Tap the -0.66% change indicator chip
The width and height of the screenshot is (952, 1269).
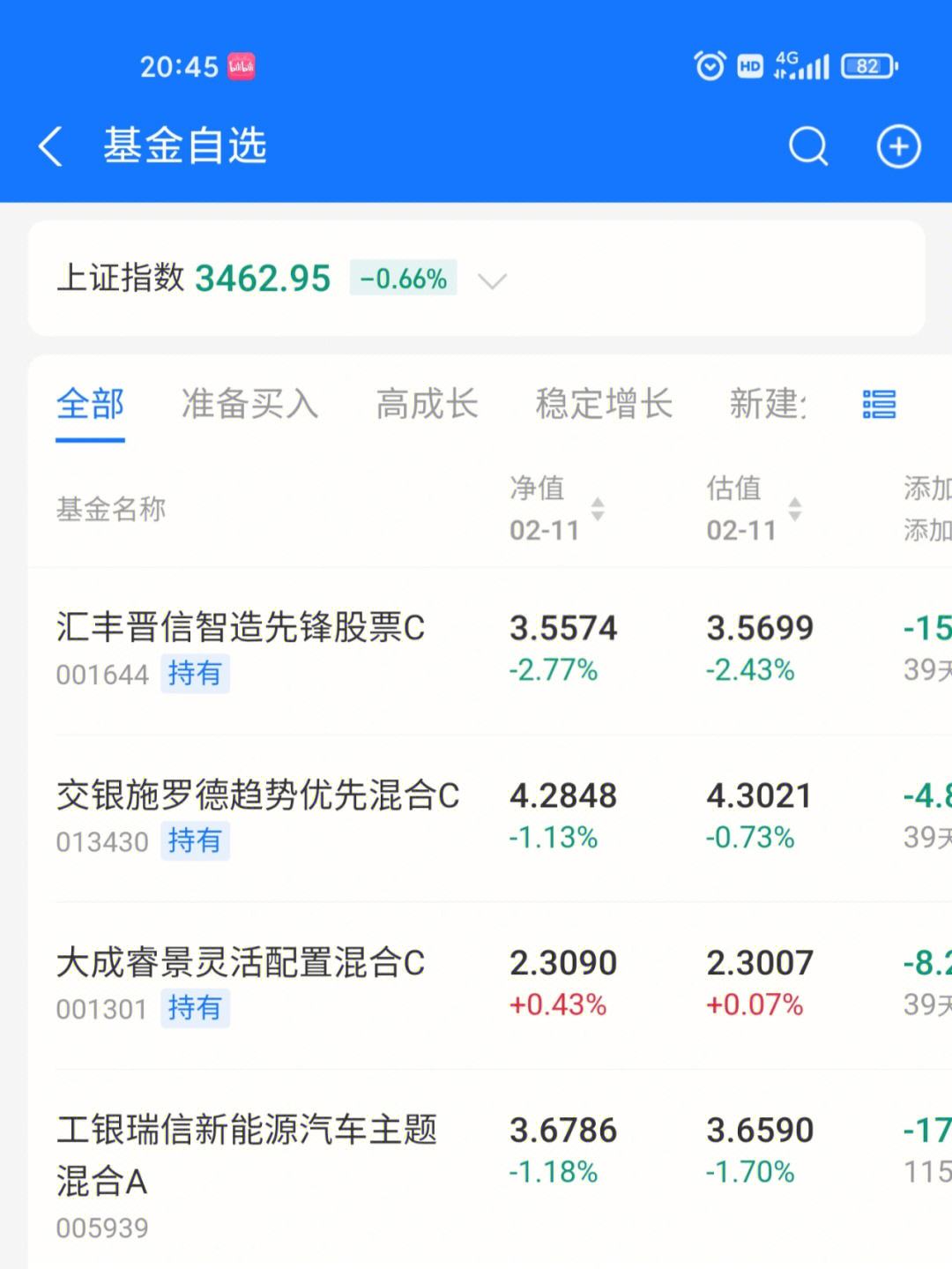(x=403, y=279)
